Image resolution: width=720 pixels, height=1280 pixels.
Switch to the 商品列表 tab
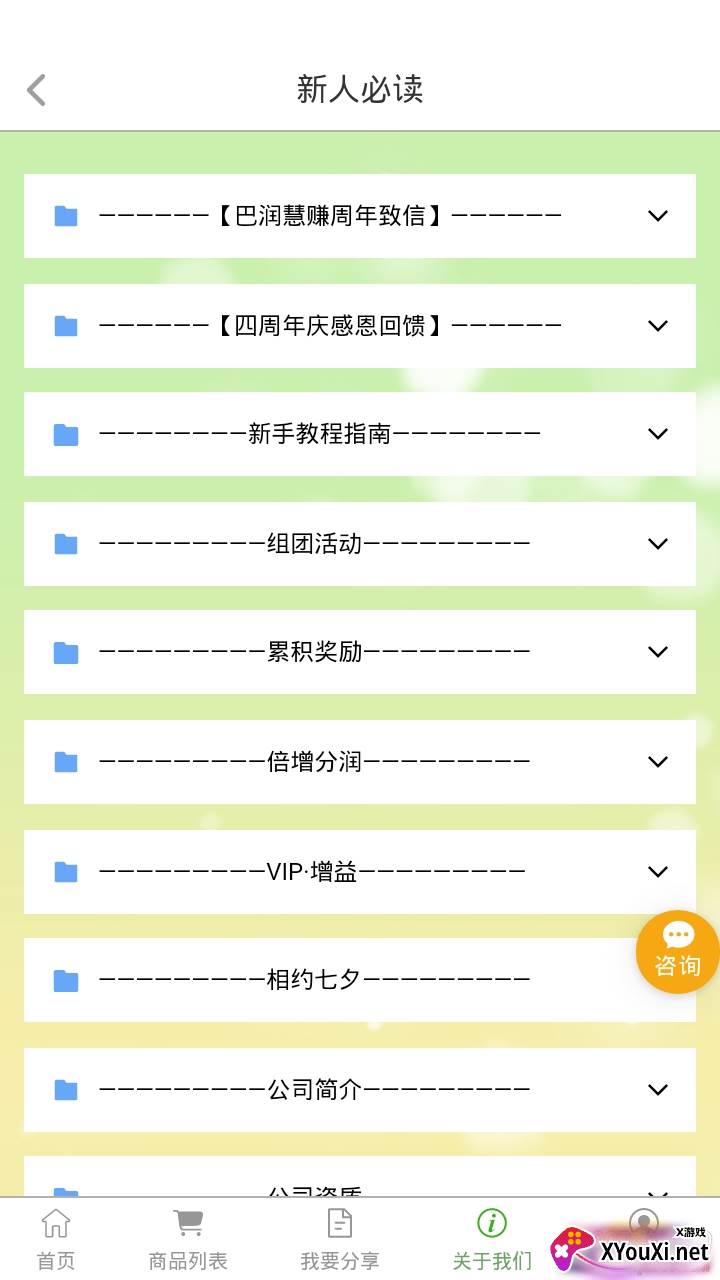click(x=188, y=1240)
